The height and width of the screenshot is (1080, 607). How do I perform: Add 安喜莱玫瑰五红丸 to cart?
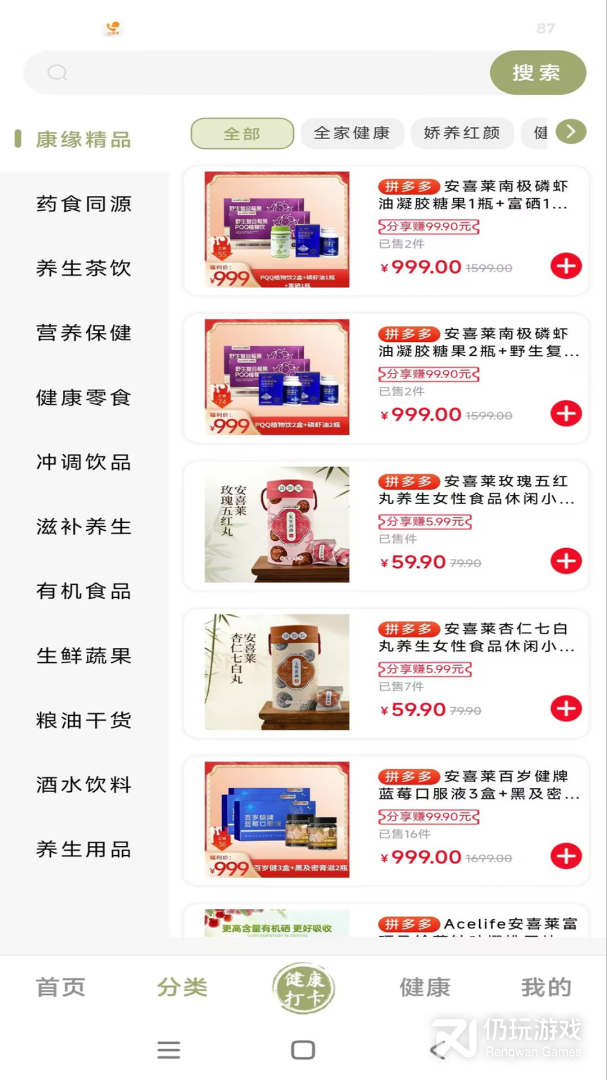(x=566, y=561)
